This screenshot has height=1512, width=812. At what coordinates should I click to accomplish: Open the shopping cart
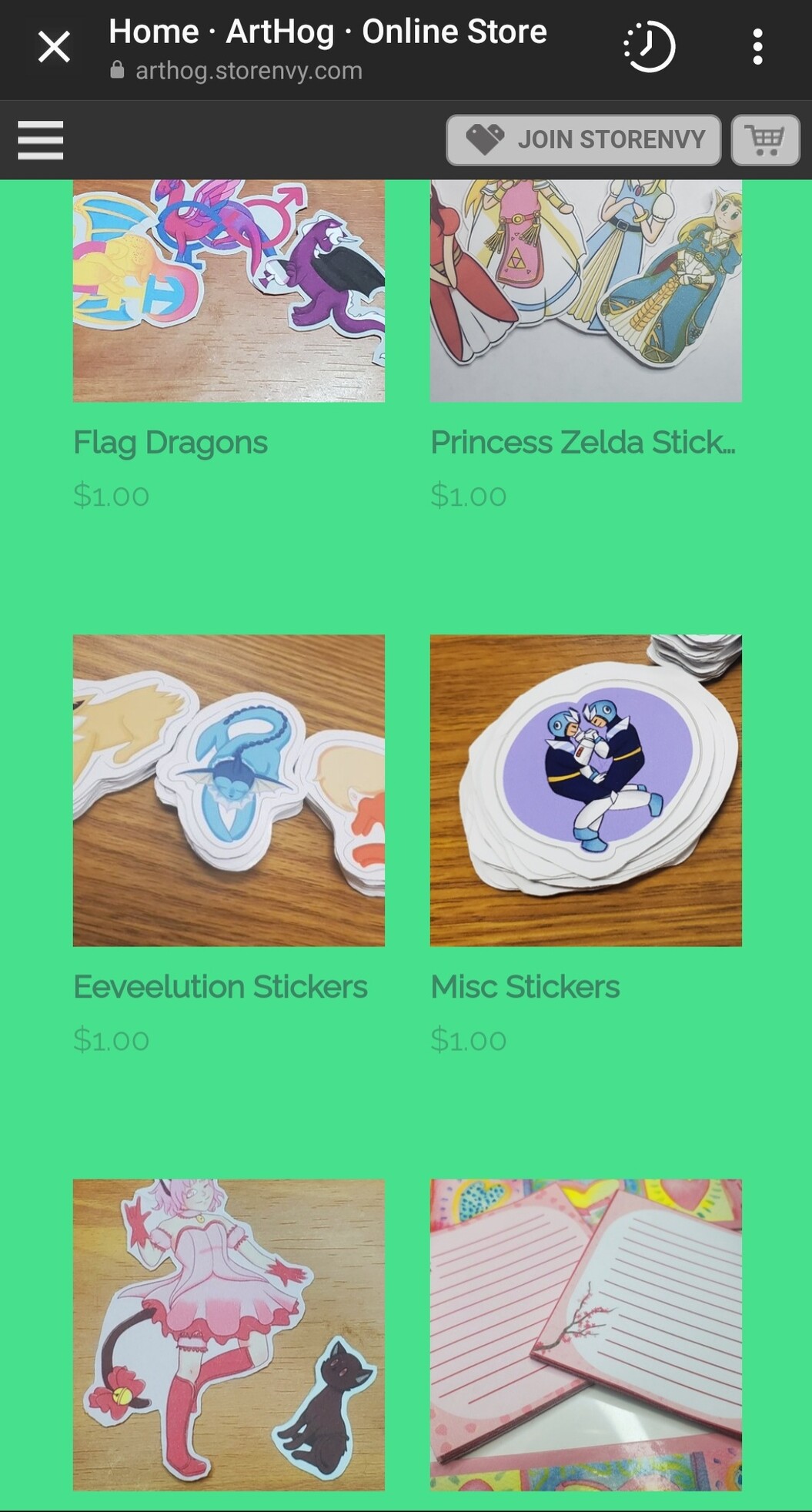click(765, 140)
